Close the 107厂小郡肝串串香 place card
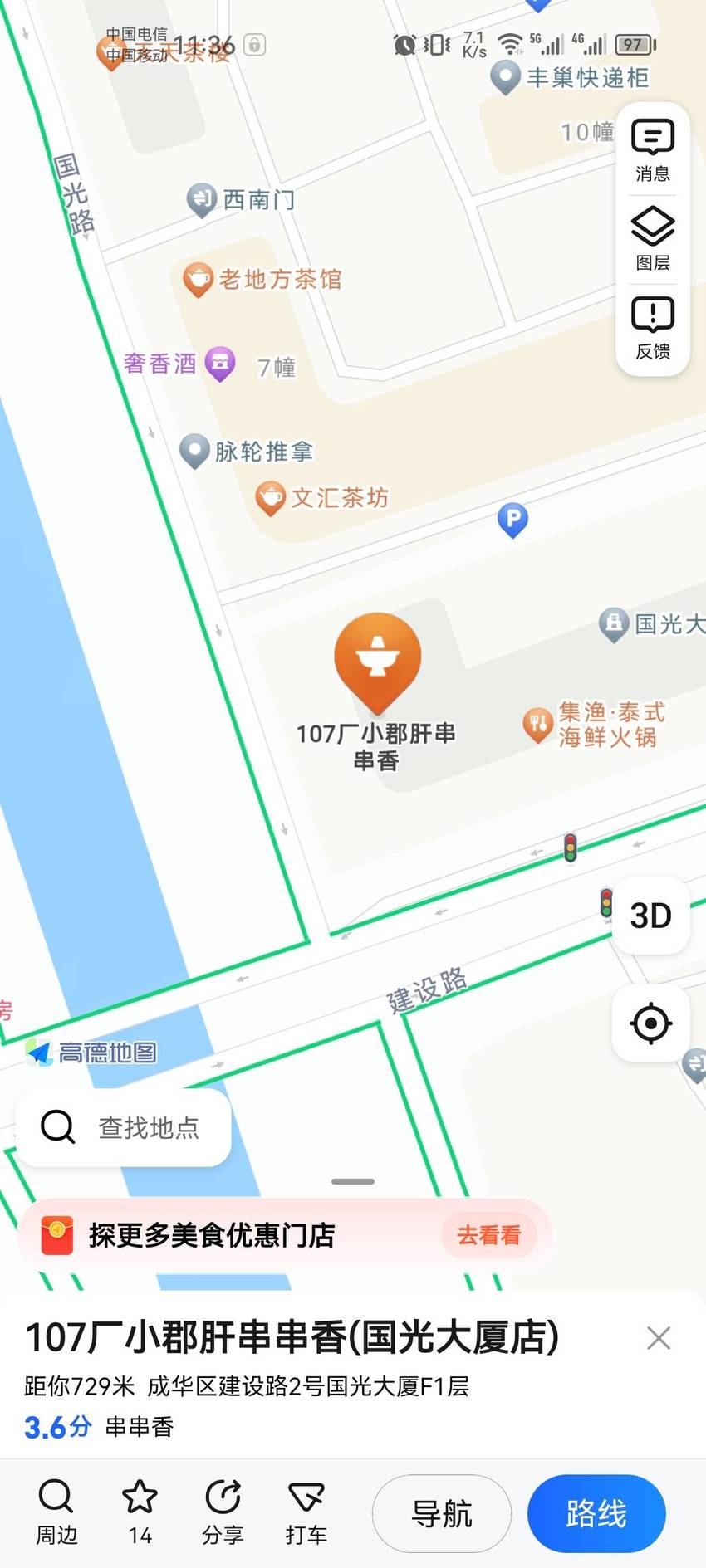Image resolution: width=706 pixels, height=1568 pixels. (x=659, y=1337)
